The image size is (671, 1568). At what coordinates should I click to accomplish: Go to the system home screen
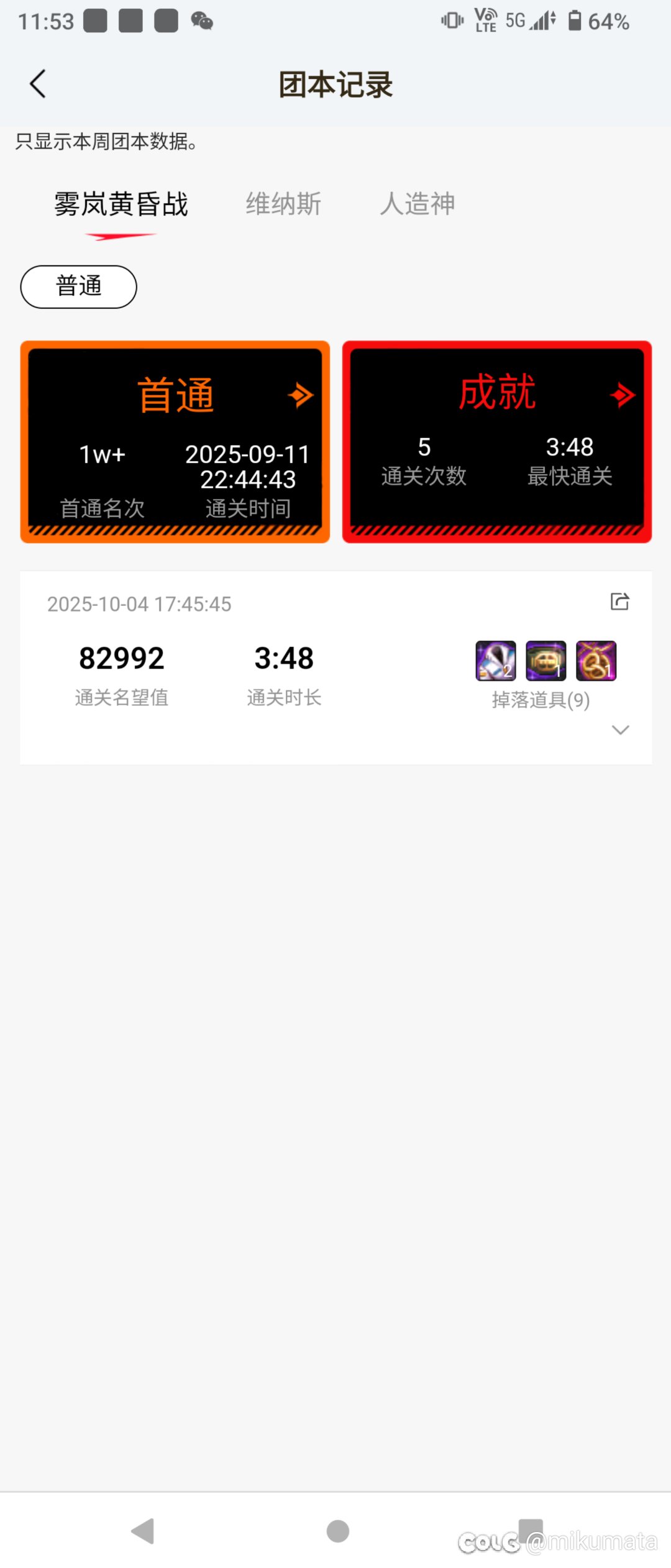click(x=337, y=1531)
